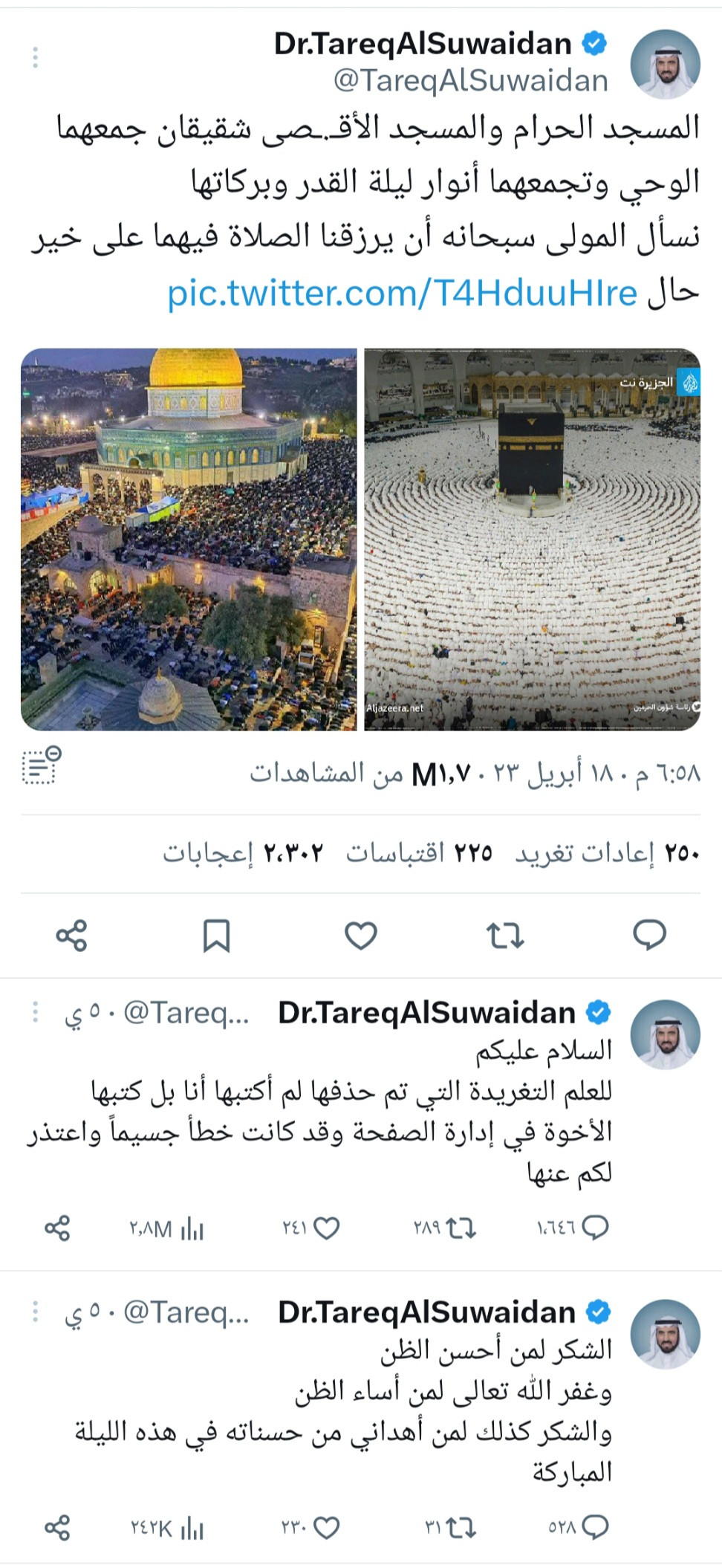
Task: Open overflow menu on the main tweet
Action: pyautogui.click(x=35, y=57)
